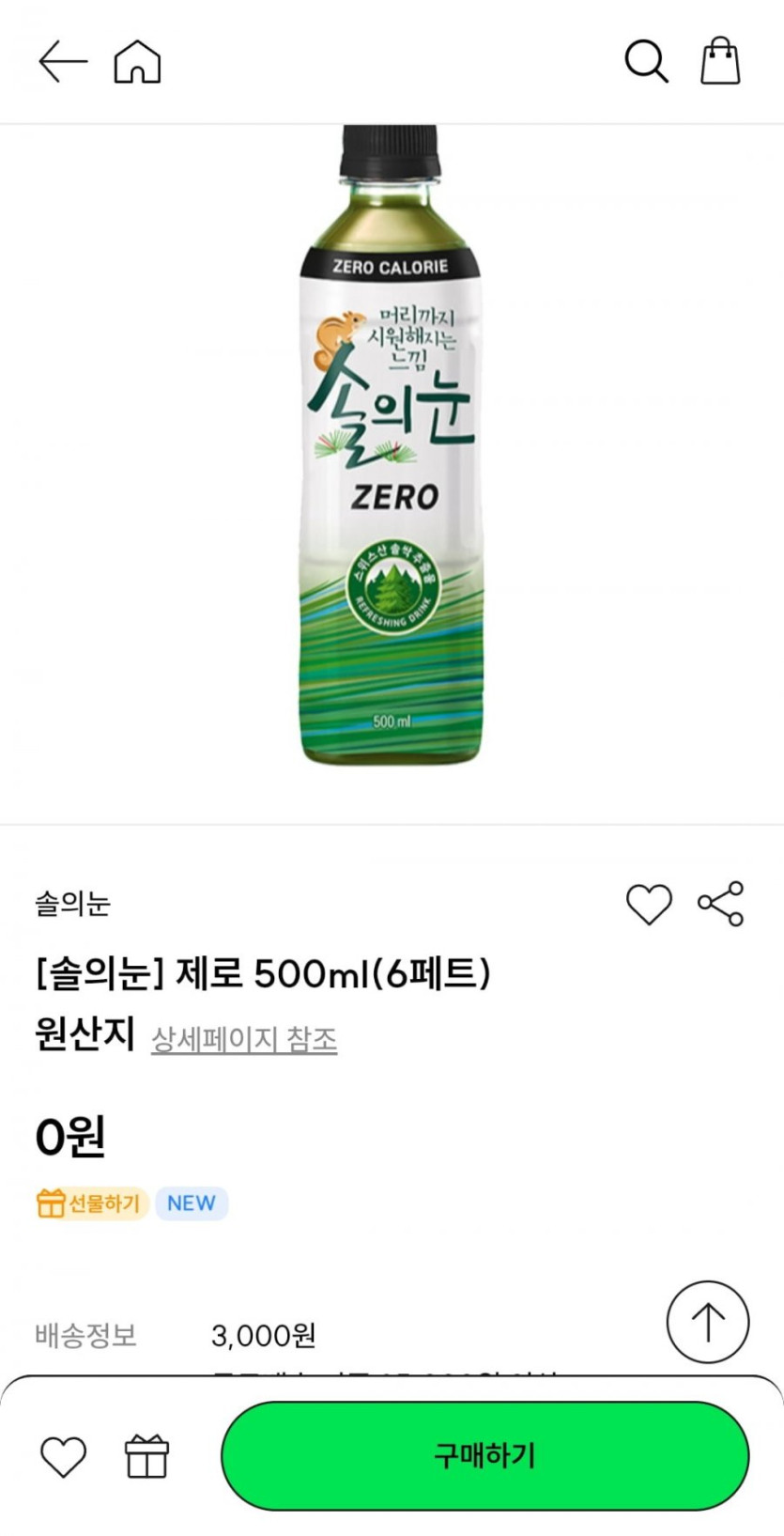The height and width of the screenshot is (1536, 784).
Task: Go back with the arrow icon
Action: point(62,62)
